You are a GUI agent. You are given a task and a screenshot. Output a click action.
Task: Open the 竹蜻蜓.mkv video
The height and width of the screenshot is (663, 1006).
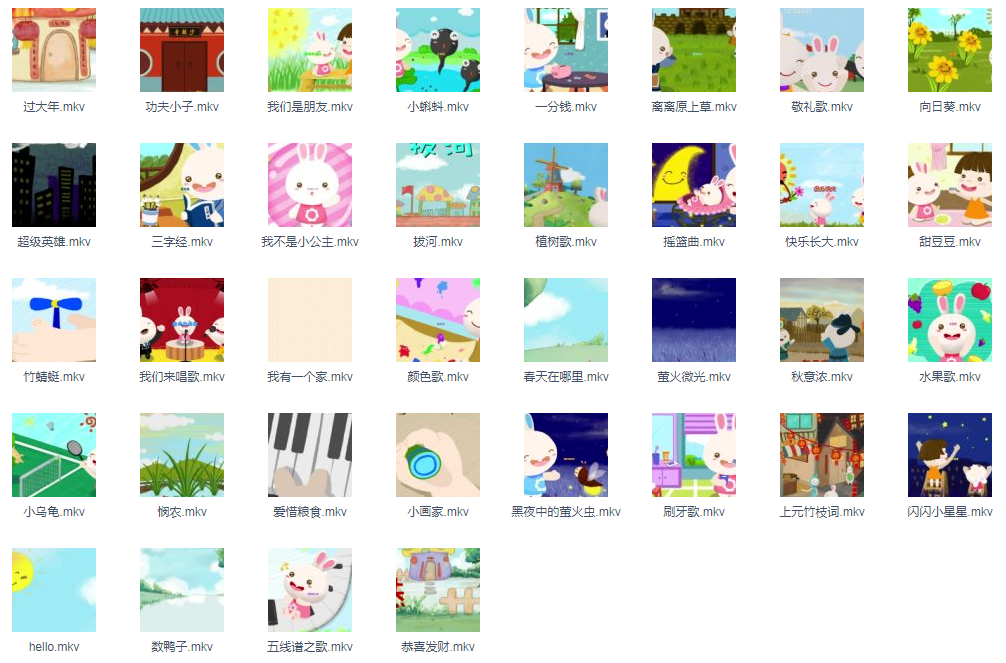tap(54, 320)
